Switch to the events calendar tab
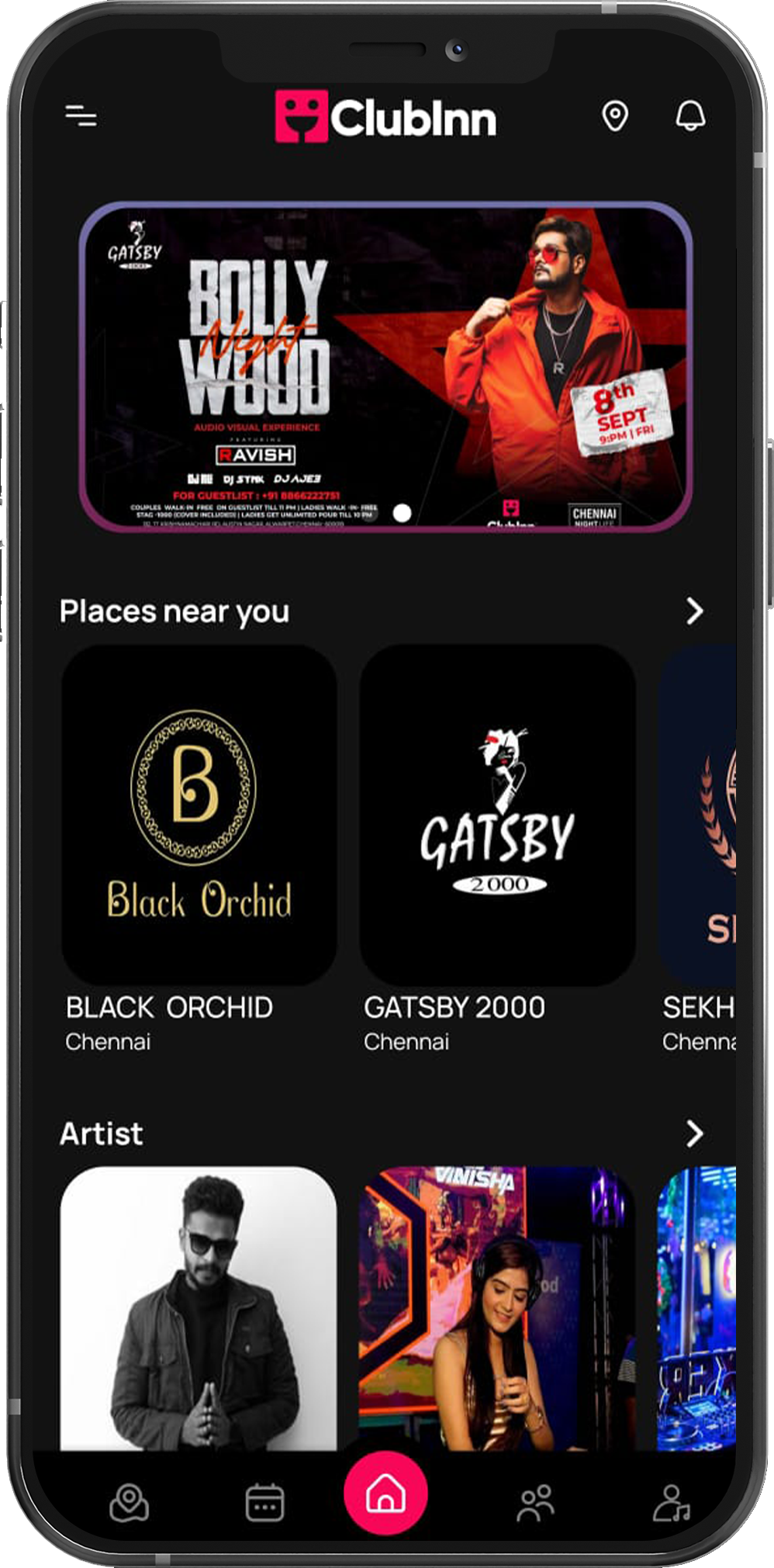This screenshot has height=1568, width=774. coord(264,1503)
